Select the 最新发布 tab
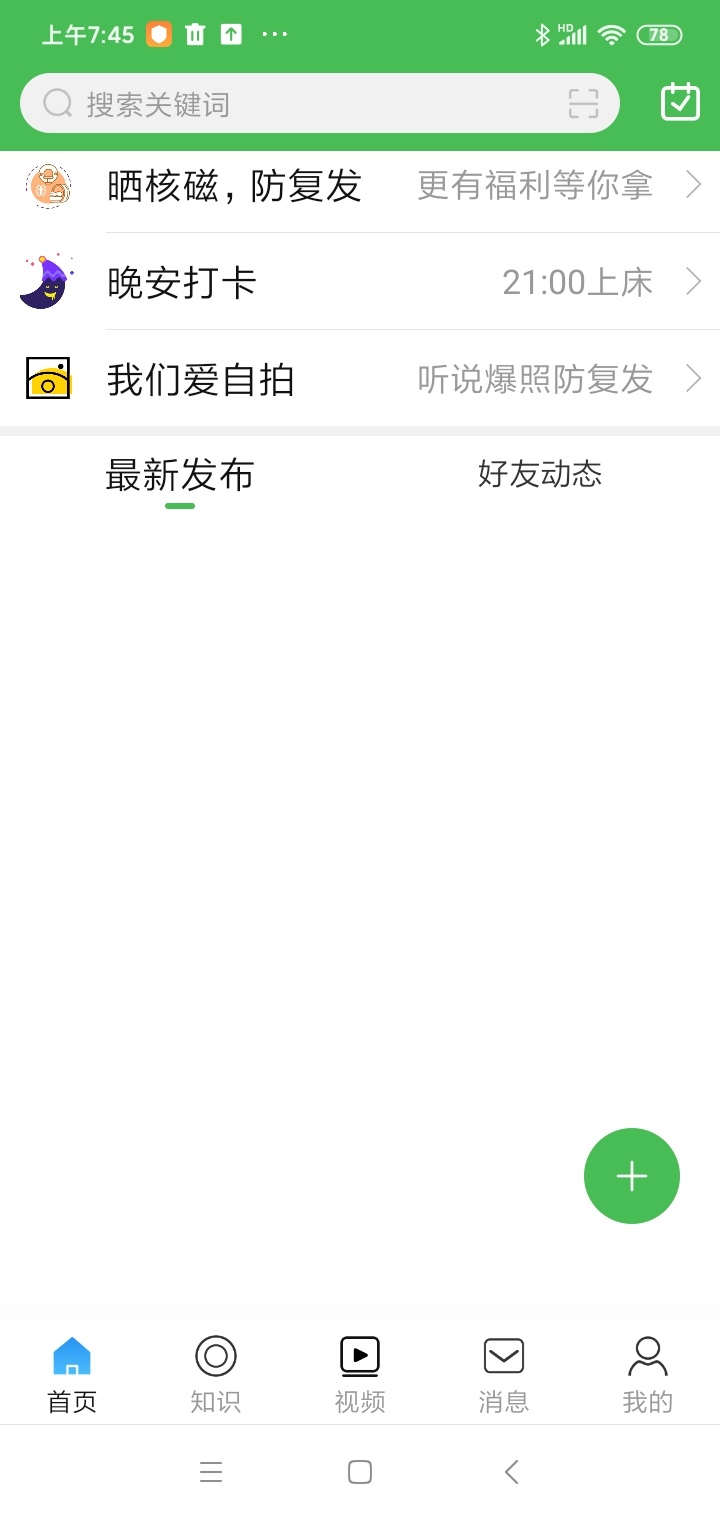The image size is (720, 1520). 180,475
